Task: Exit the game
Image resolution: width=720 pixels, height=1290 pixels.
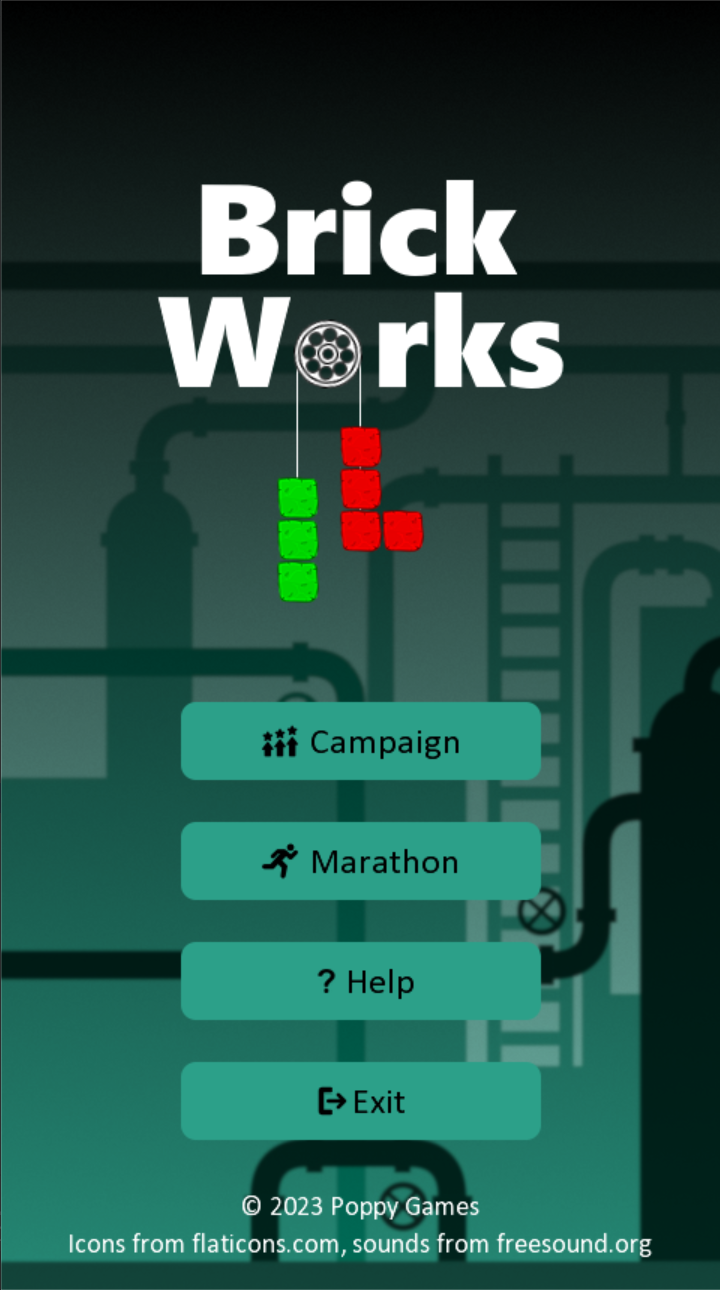Action: [360, 1101]
